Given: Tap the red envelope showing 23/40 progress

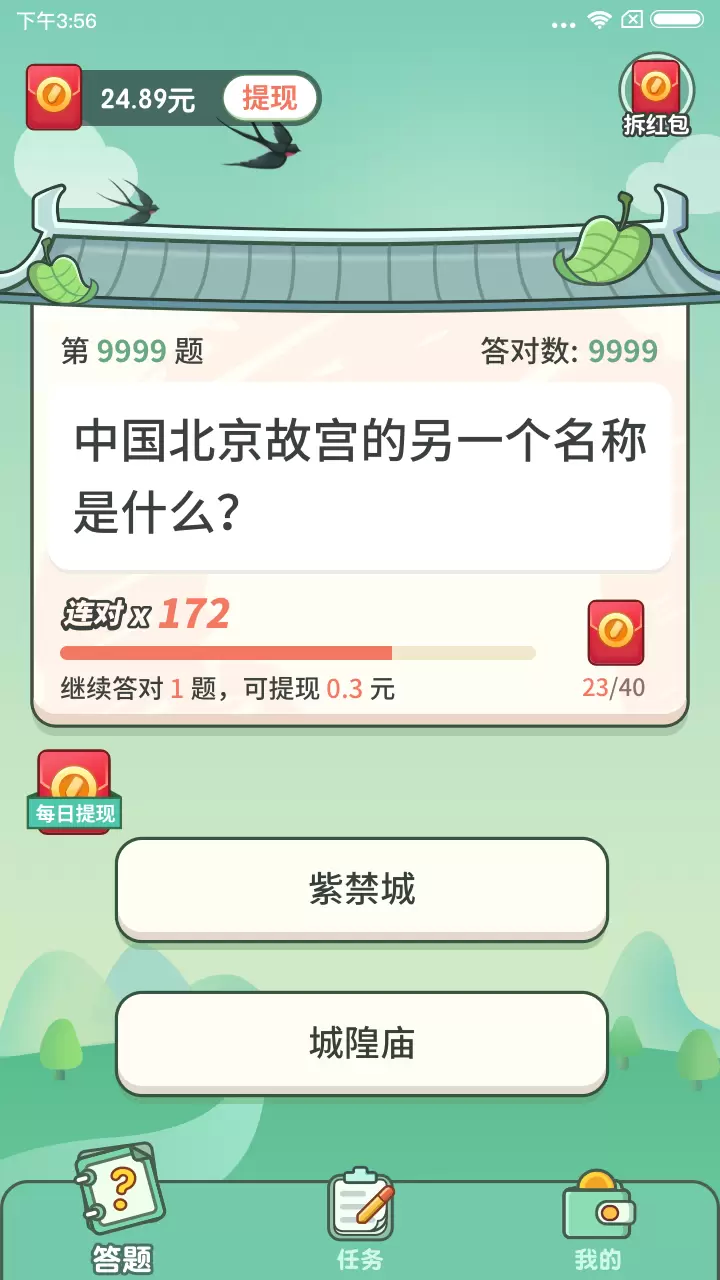Looking at the screenshot, I should click(x=615, y=634).
